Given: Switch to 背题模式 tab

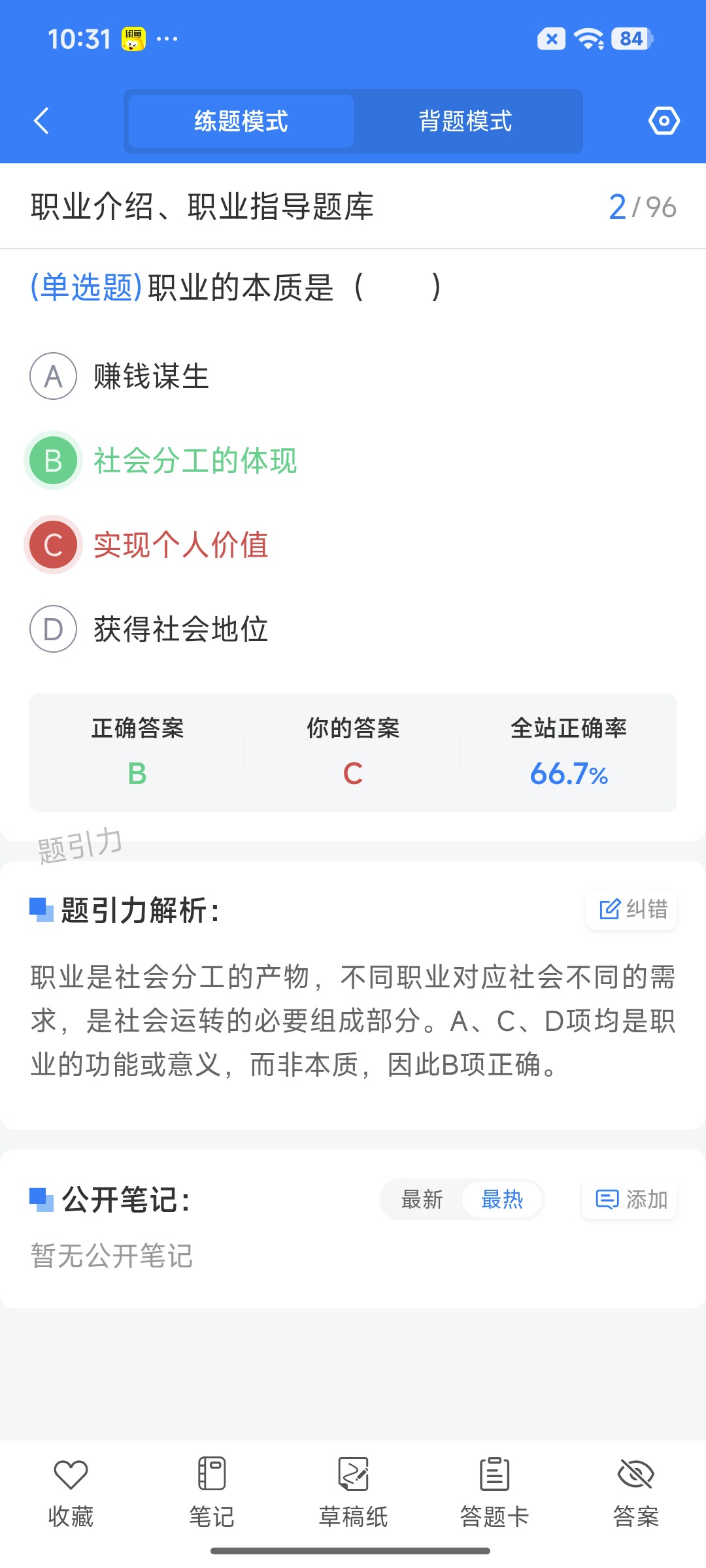Looking at the screenshot, I should point(465,121).
